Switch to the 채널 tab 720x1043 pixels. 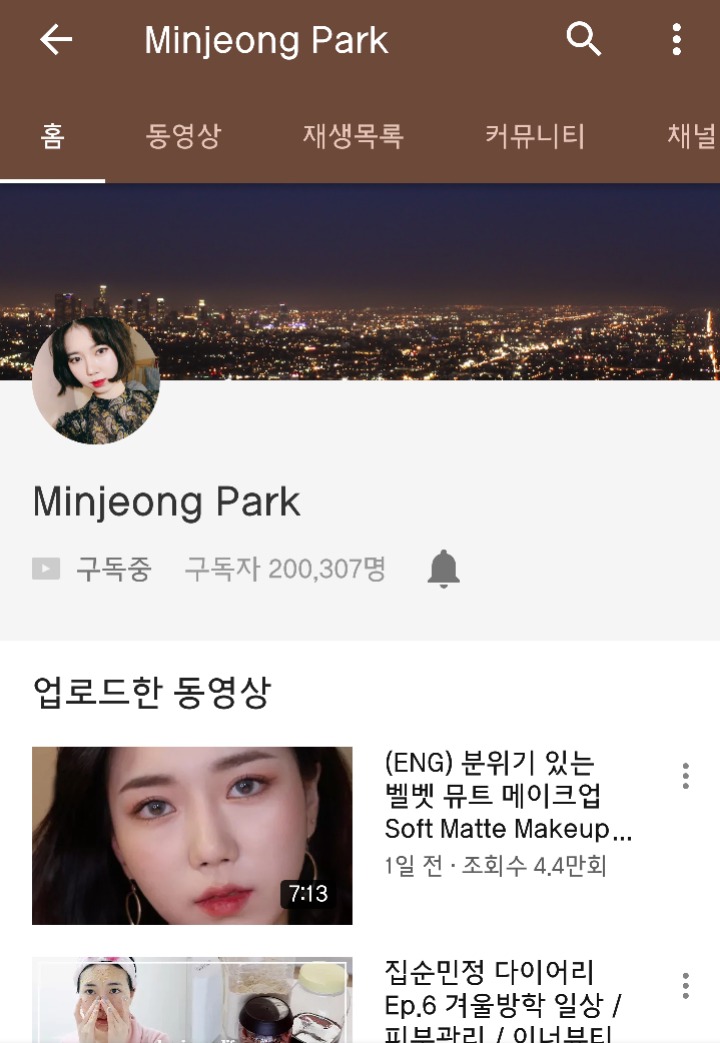[x=692, y=136]
